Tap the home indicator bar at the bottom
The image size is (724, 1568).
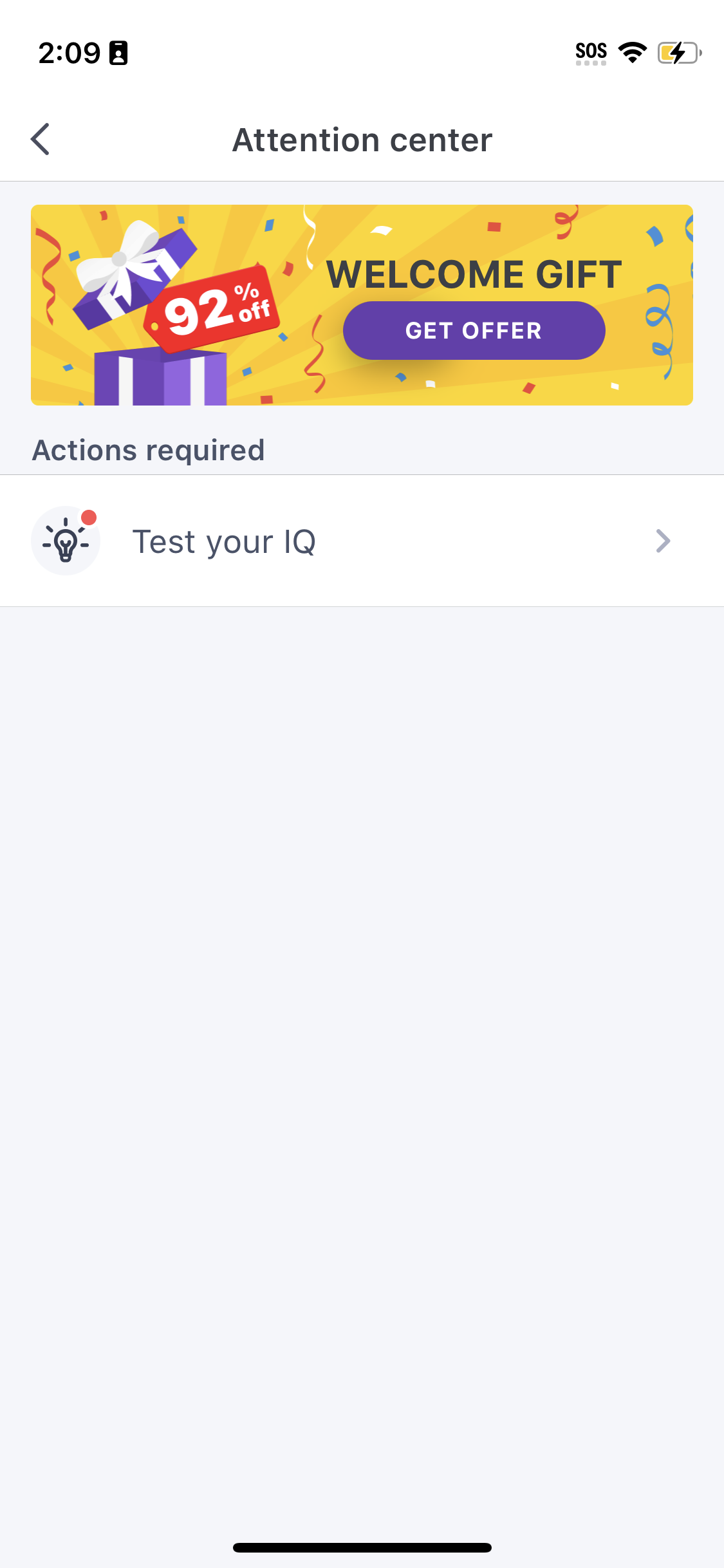click(362, 1546)
